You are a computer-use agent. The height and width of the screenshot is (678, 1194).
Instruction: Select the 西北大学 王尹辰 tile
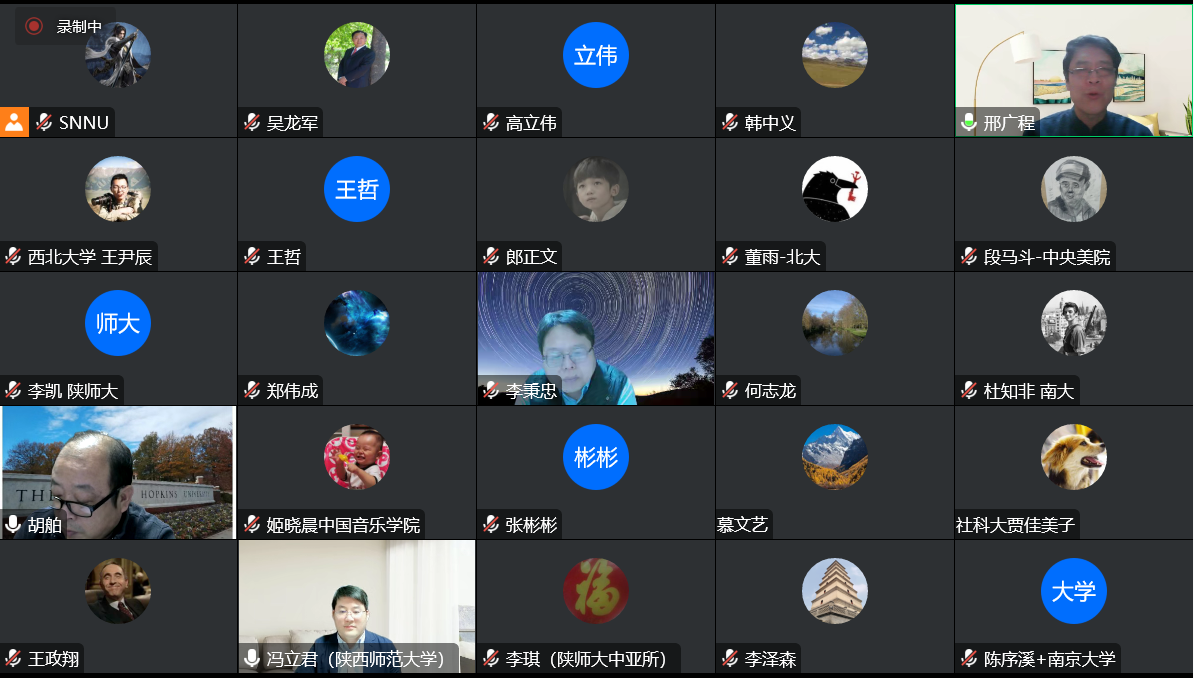click(118, 204)
